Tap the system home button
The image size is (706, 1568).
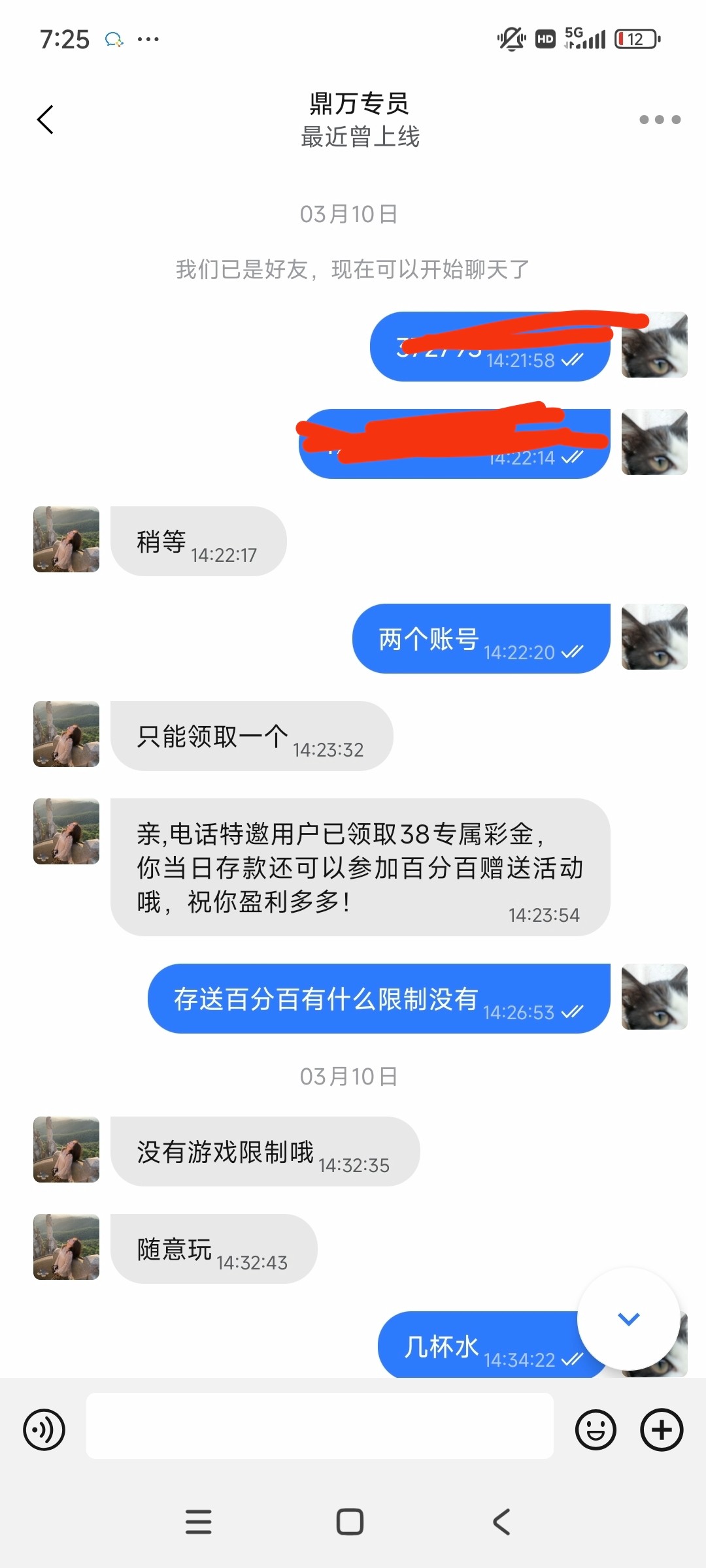[x=350, y=1522]
